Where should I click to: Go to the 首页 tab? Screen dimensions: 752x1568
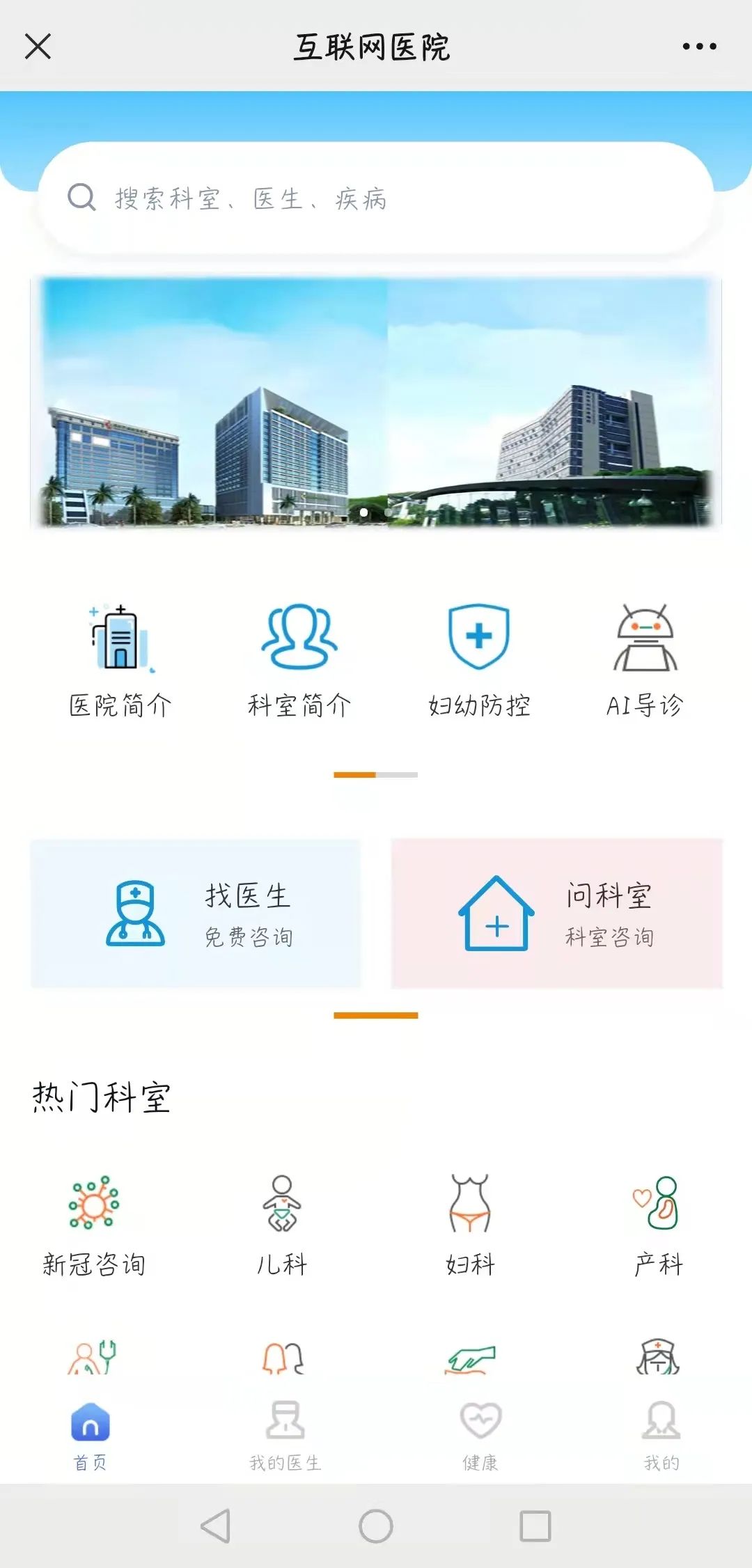coord(91,1436)
